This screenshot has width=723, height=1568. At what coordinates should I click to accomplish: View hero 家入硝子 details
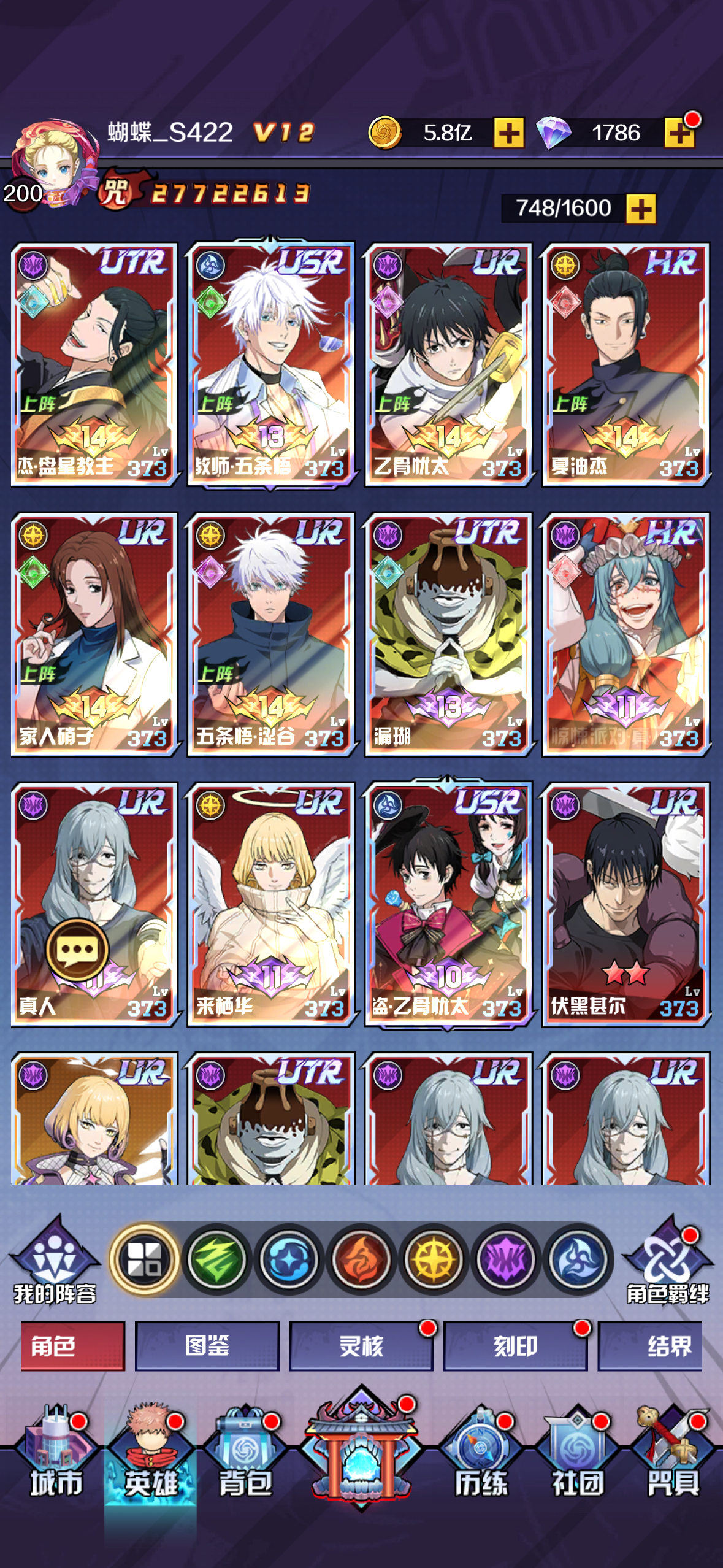(x=94, y=635)
